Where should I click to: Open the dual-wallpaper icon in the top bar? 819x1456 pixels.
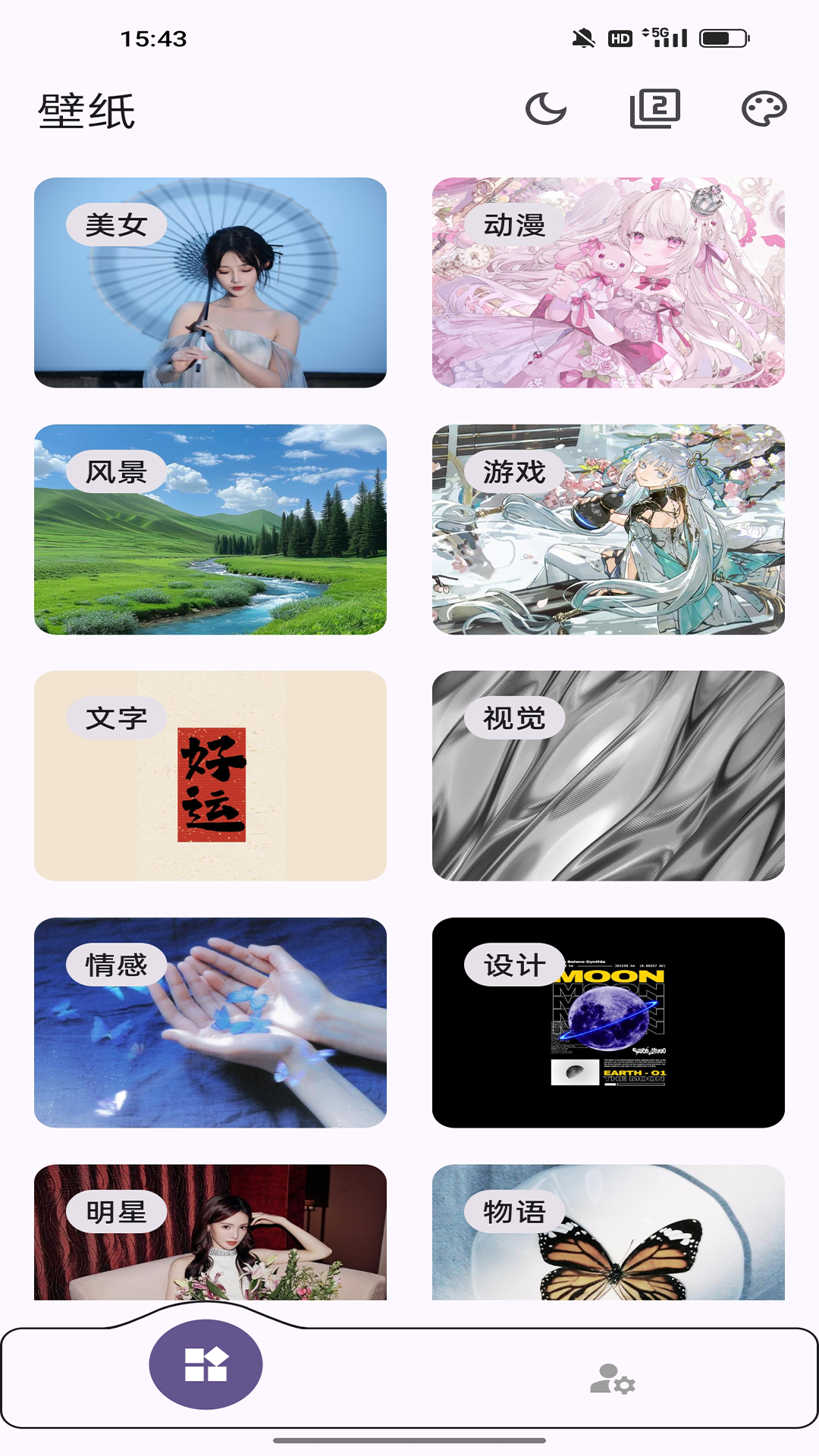pyautogui.click(x=657, y=108)
